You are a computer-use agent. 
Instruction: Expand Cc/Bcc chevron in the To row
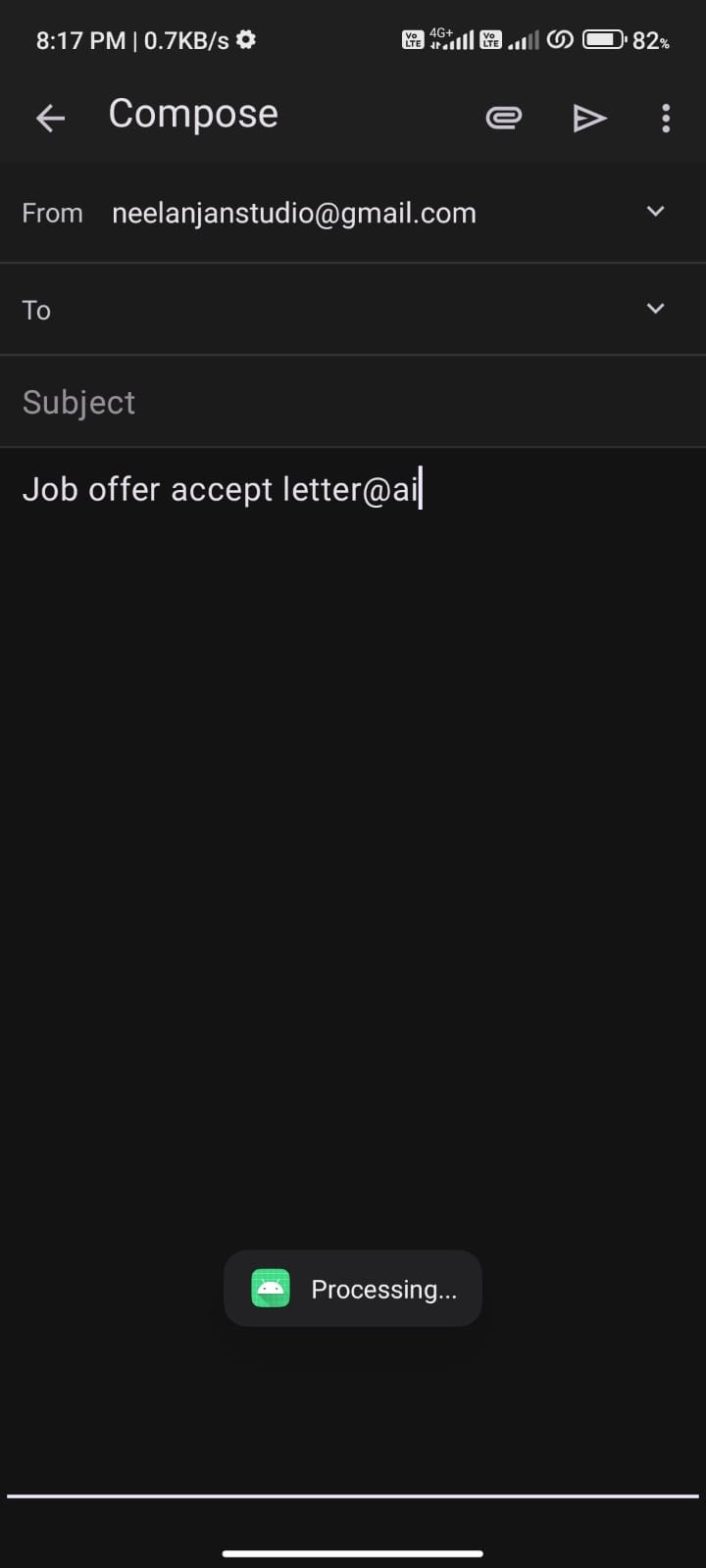click(655, 309)
